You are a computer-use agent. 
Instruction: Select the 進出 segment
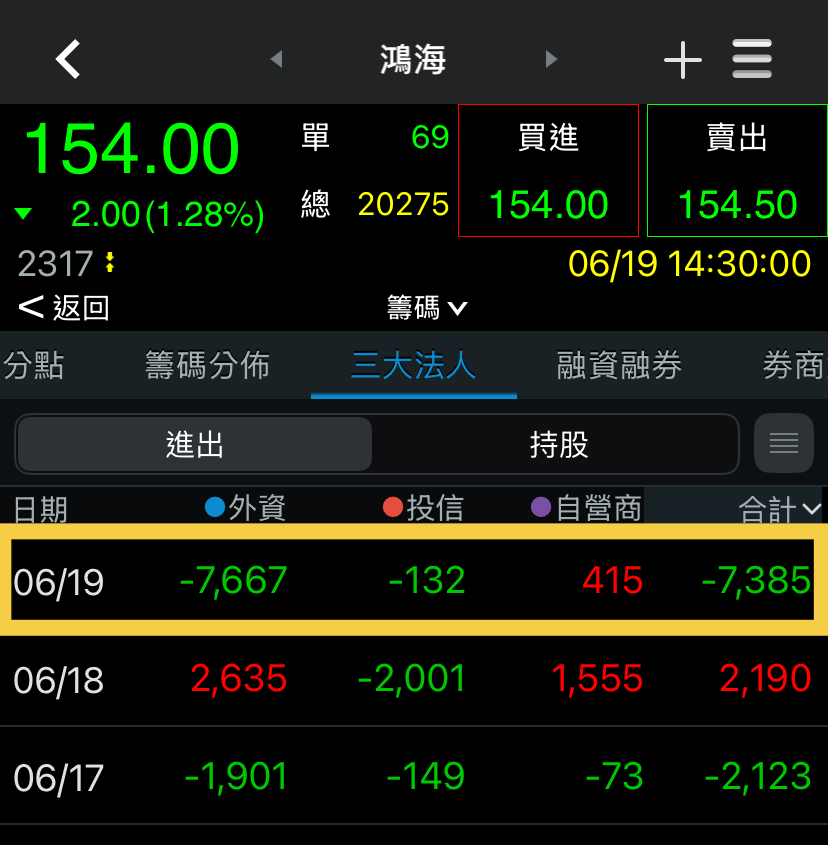(x=195, y=444)
